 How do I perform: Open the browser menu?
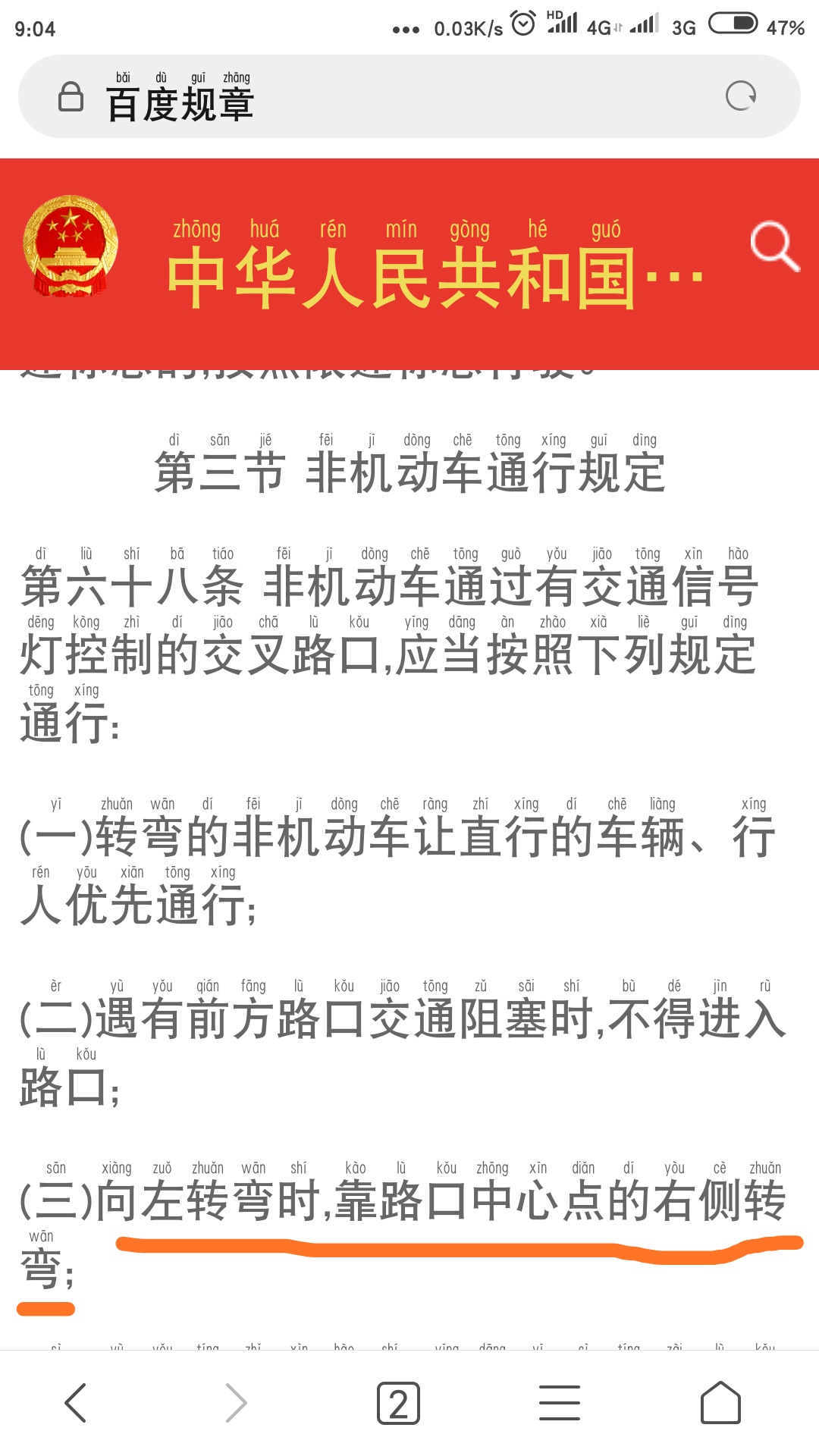560,1402
